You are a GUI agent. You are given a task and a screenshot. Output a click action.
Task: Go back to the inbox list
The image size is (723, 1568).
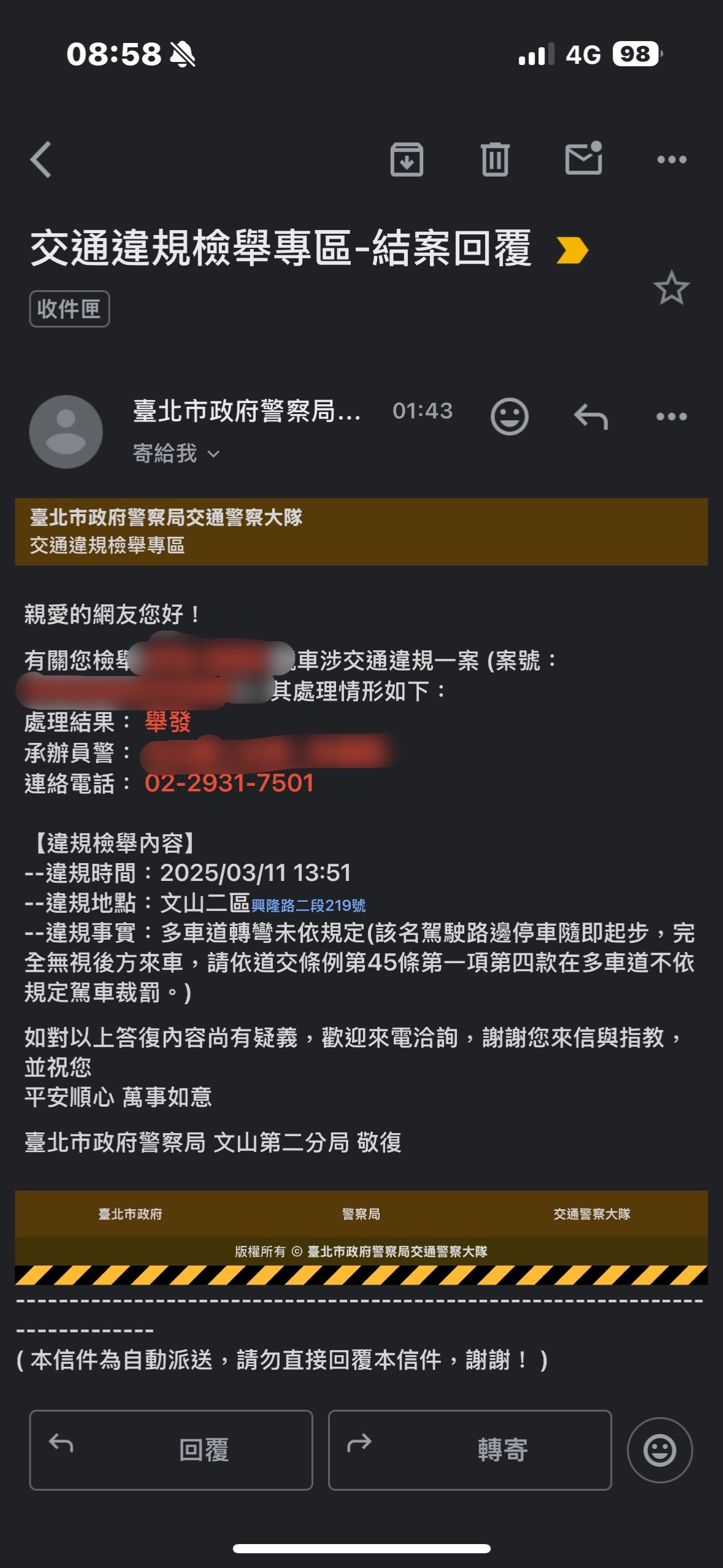[41, 159]
